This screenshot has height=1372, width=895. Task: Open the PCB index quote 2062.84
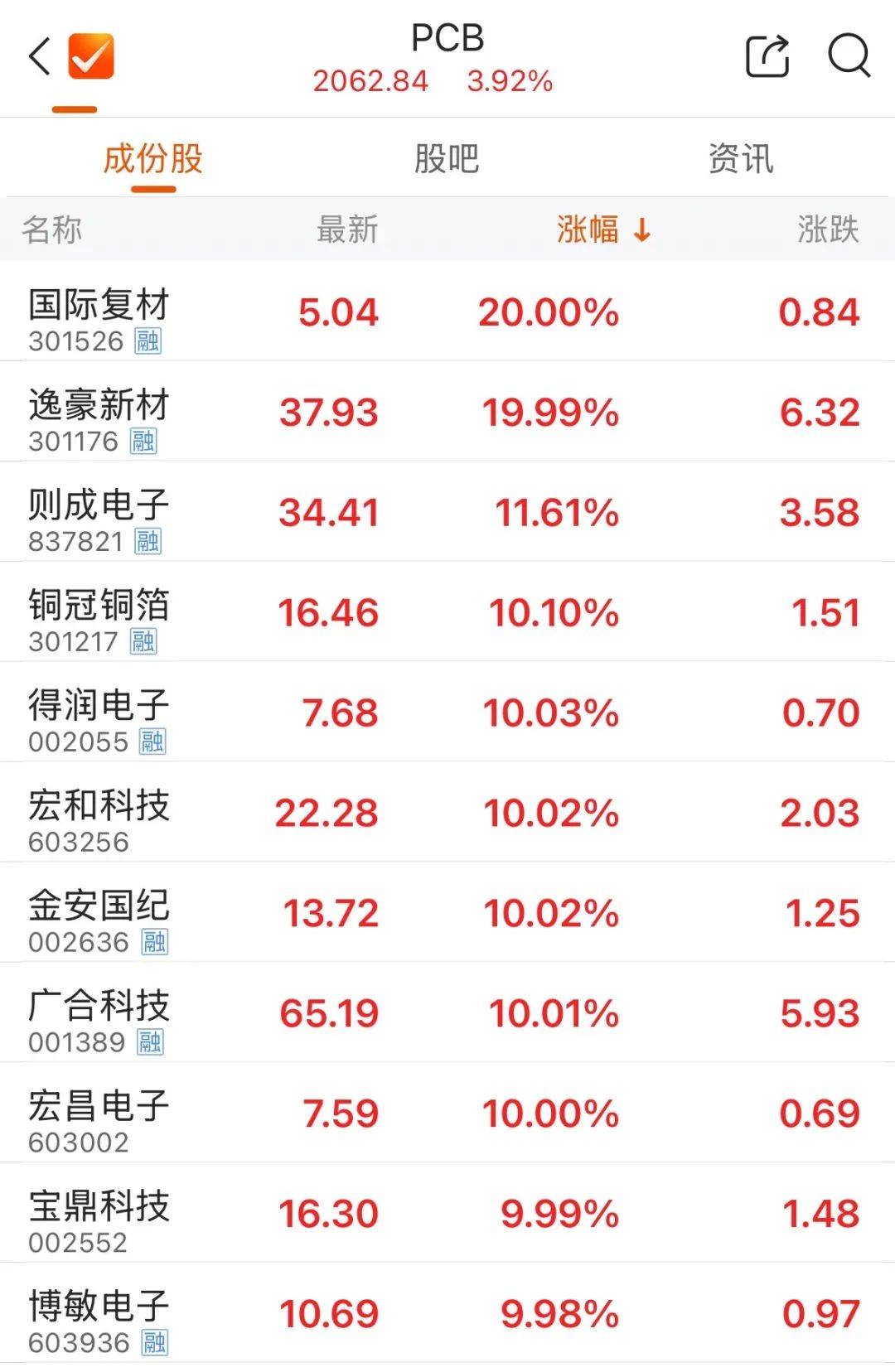pos(370,82)
